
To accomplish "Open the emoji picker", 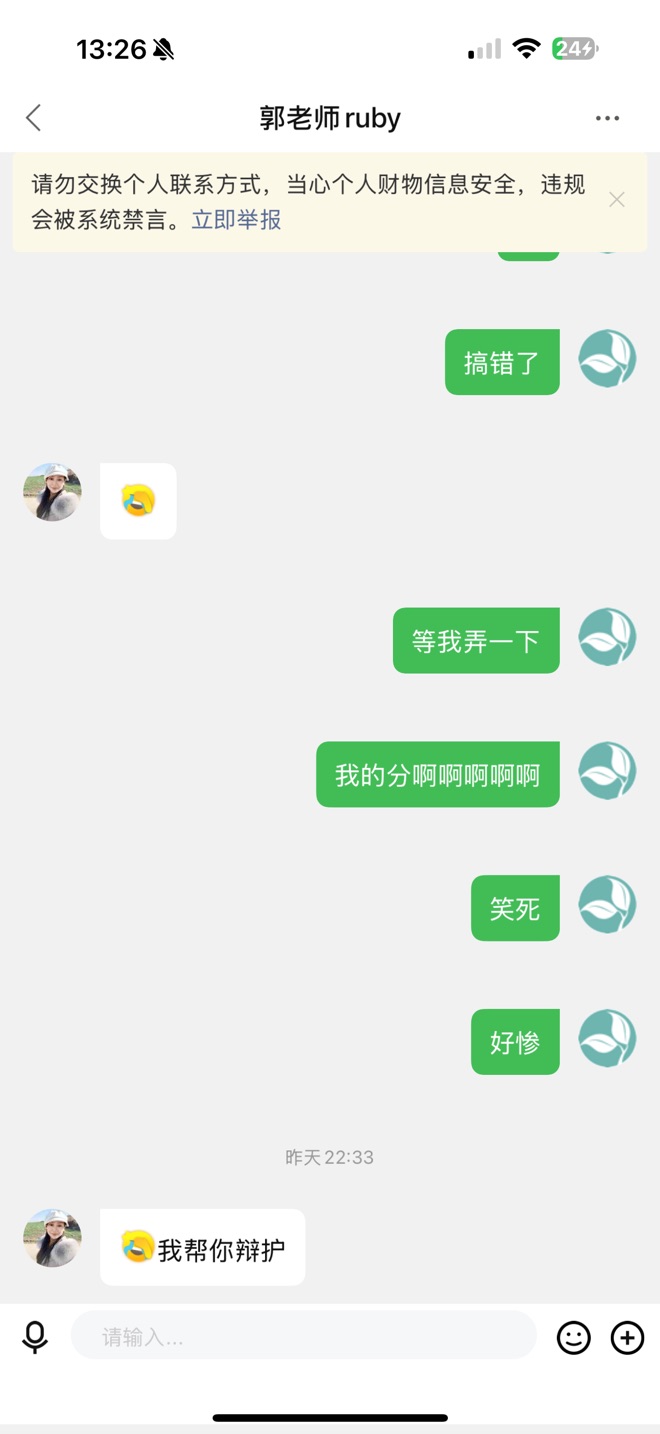I will (574, 1337).
